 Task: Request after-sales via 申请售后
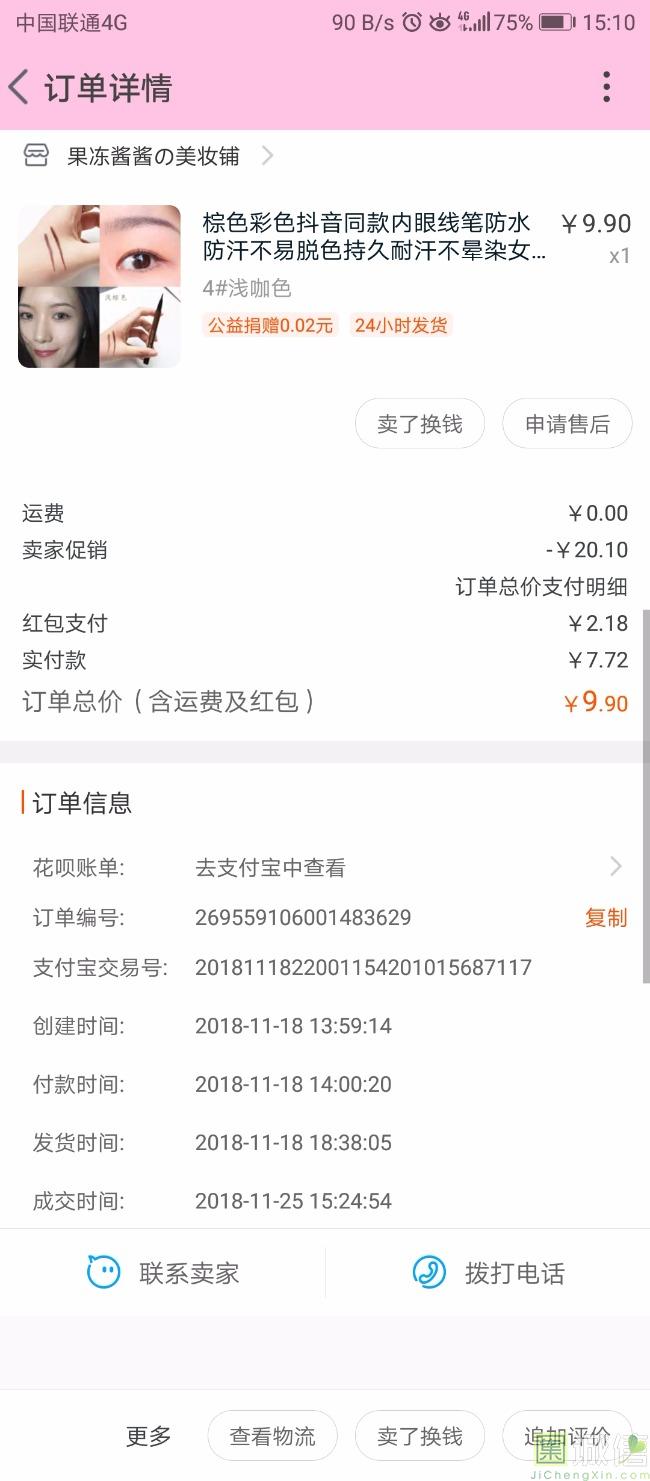coord(567,424)
